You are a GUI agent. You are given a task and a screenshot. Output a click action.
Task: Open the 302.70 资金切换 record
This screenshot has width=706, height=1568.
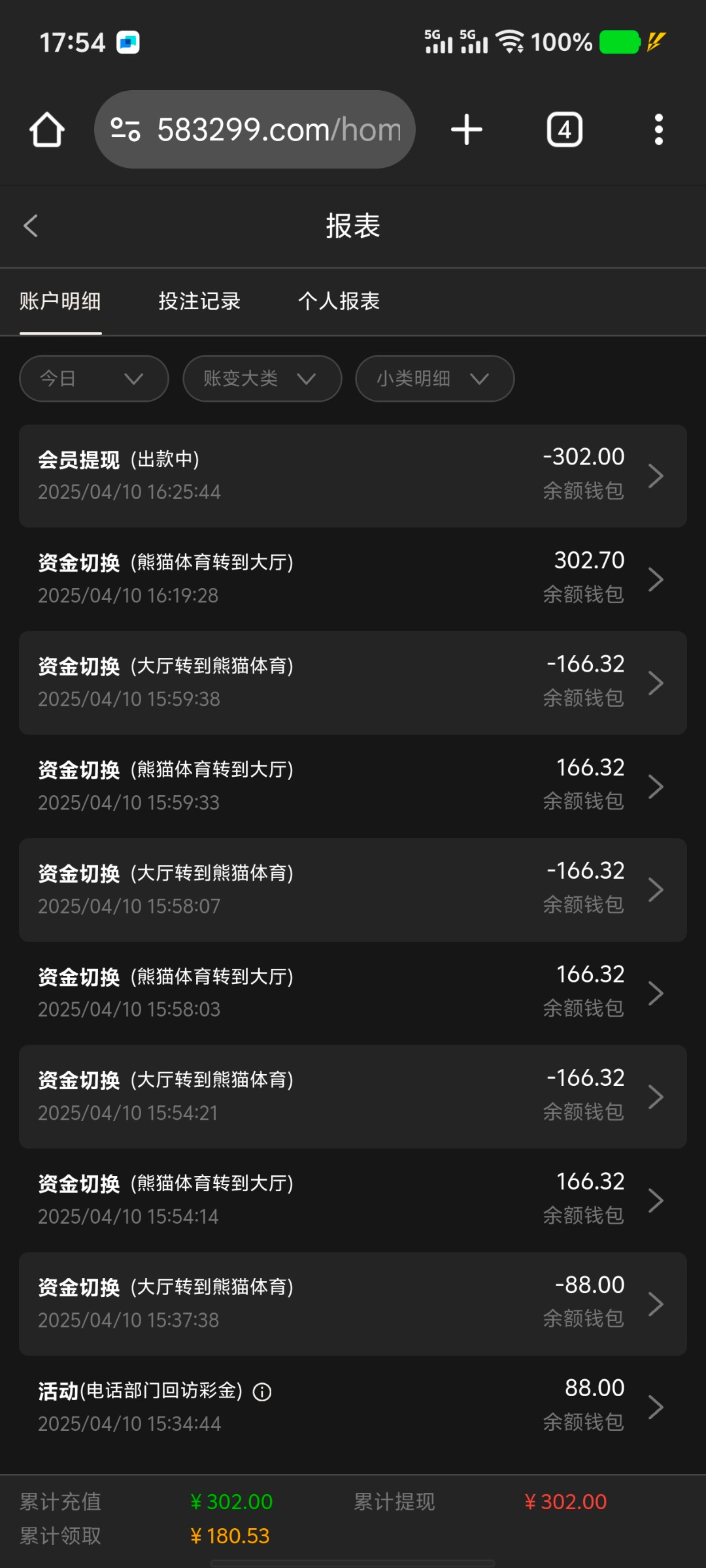[x=353, y=579]
